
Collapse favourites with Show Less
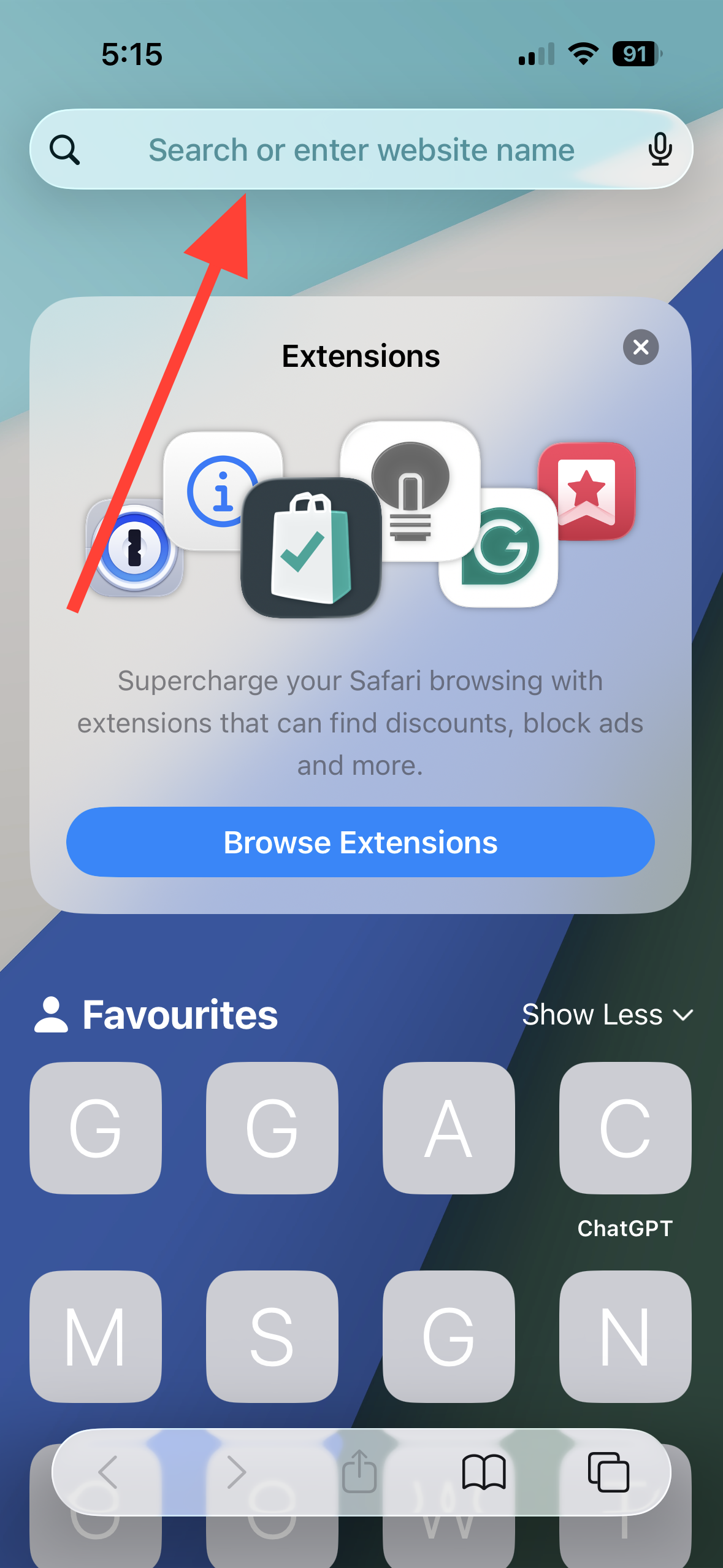606,1015
